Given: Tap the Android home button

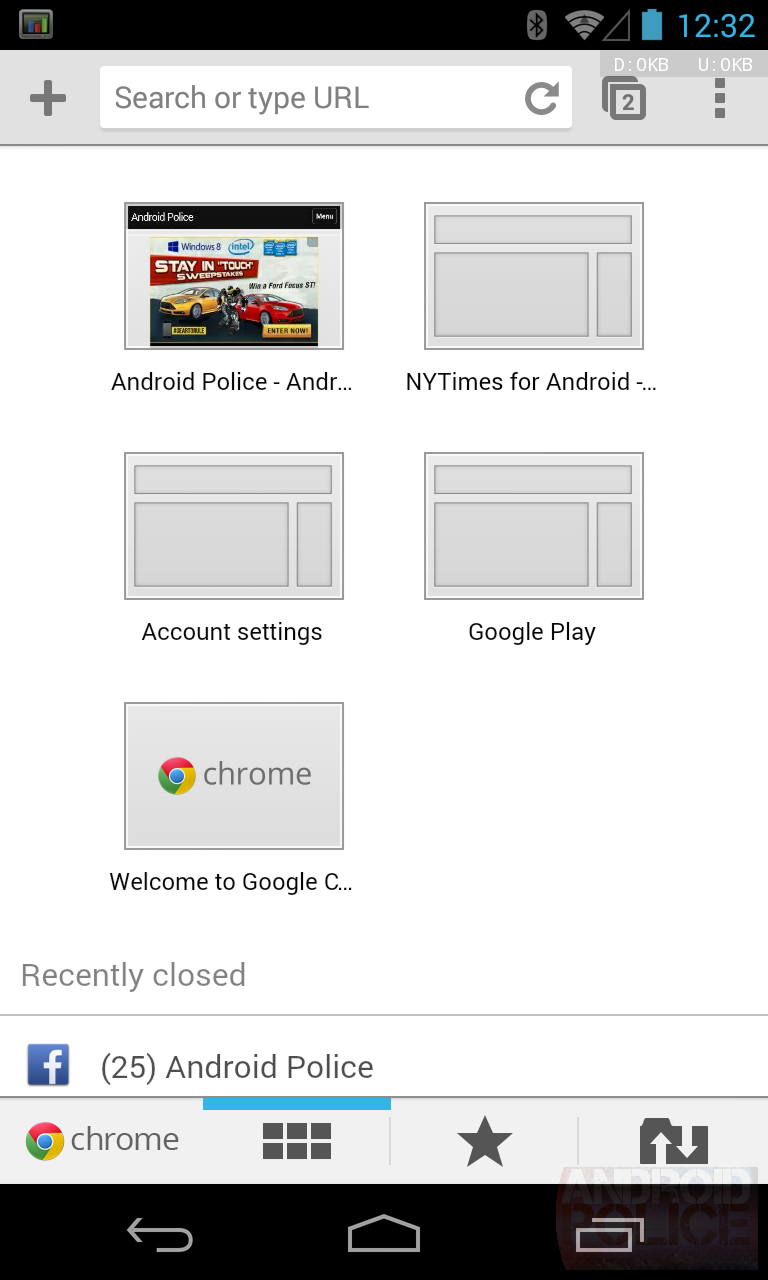Looking at the screenshot, I should point(384,1233).
